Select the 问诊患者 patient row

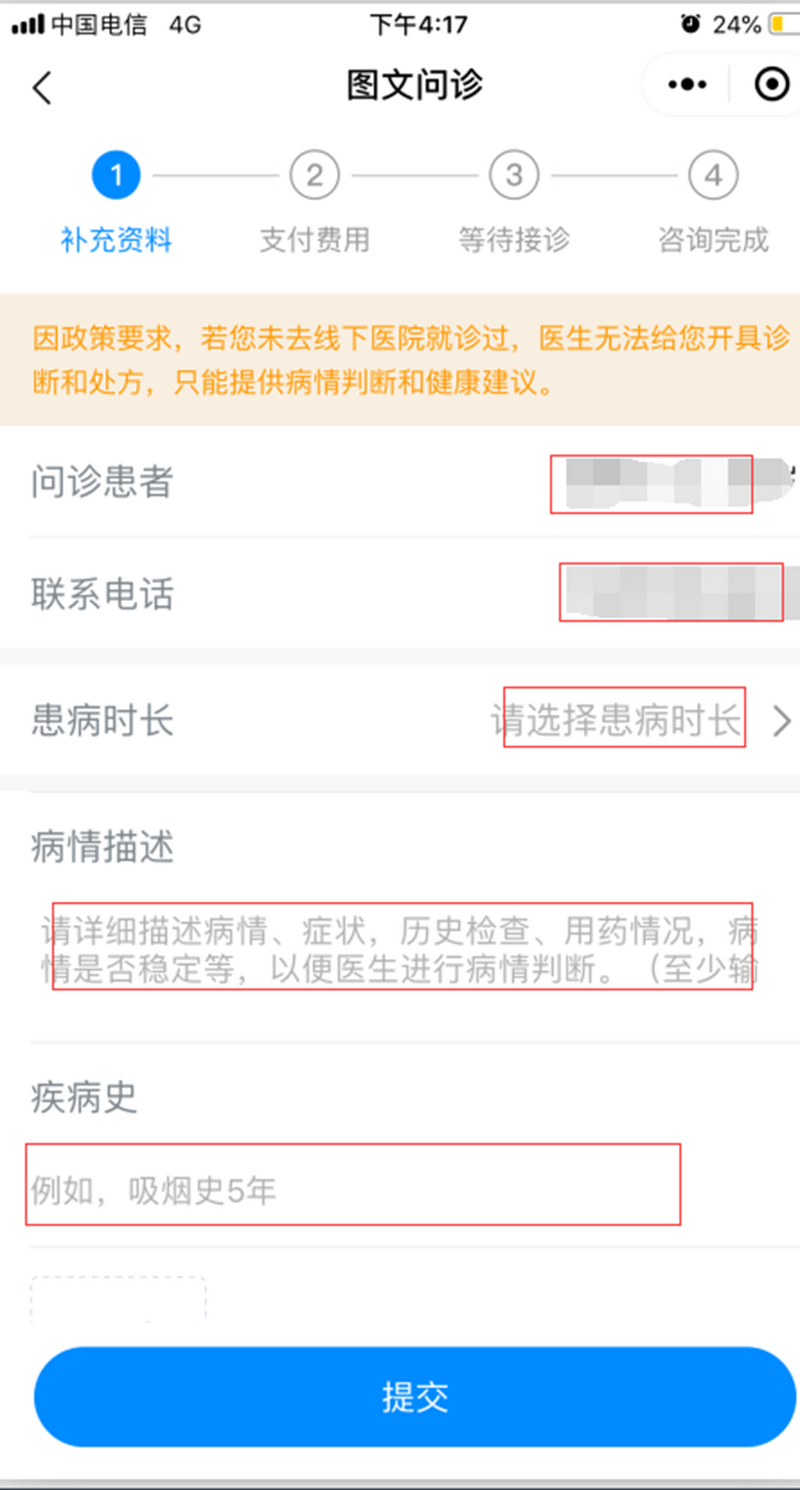pos(400,483)
